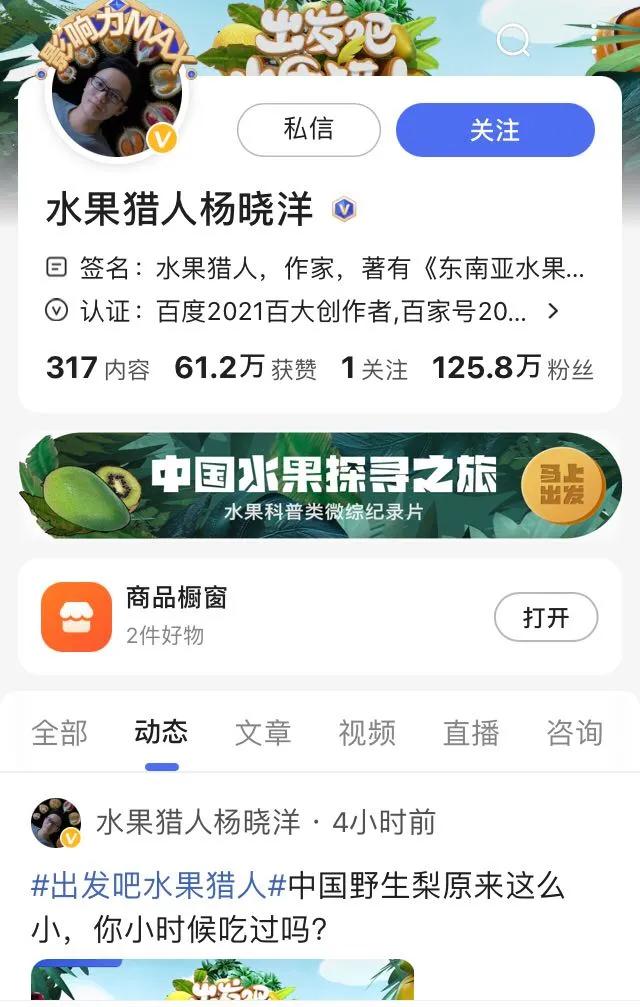Switch to the 咨询 tab
The width and height of the screenshot is (640, 1007).
coord(575,733)
